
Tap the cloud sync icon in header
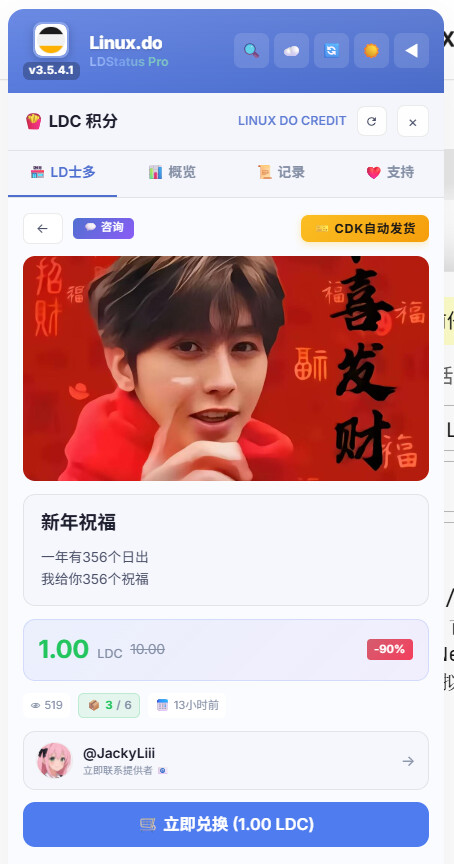291,51
